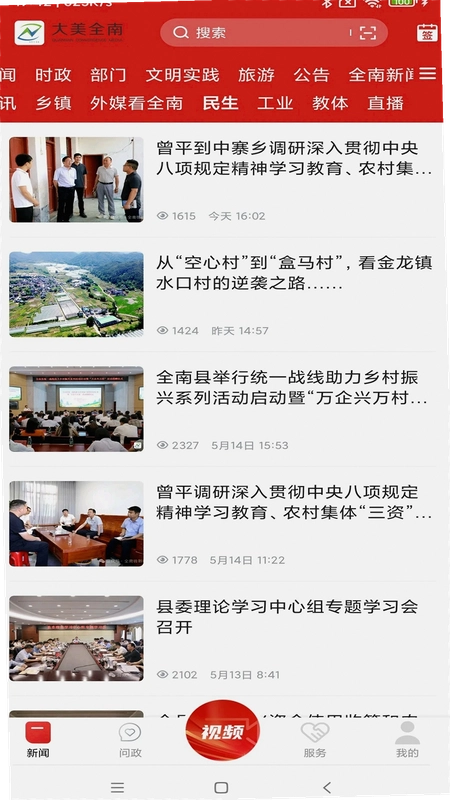
Task: Switch to the 时政 tab
Action: pos(53,75)
